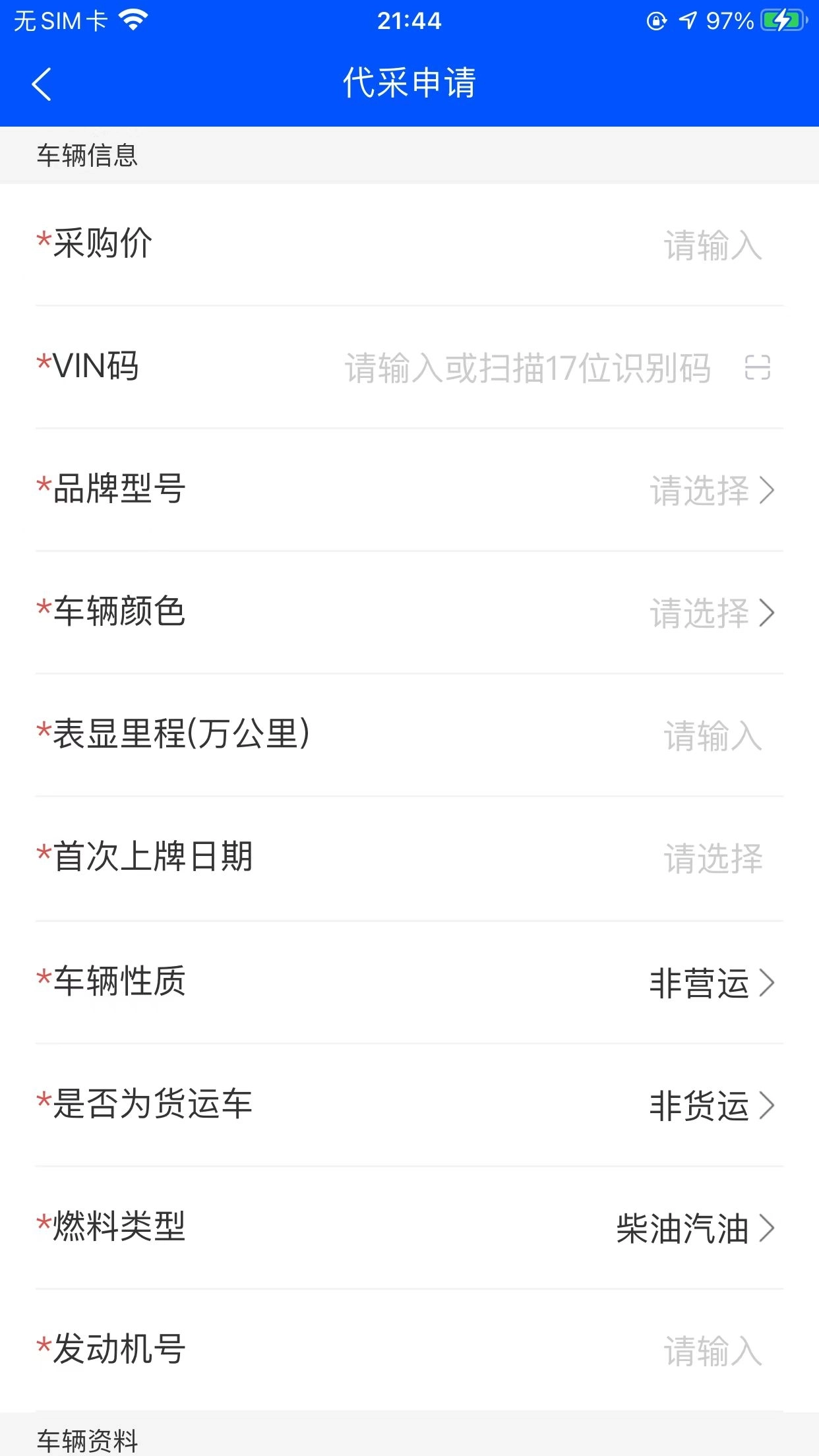The height and width of the screenshot is (1456, 819).
Task: Tap the battery indicator showing 97%
Action: (781, 18)
